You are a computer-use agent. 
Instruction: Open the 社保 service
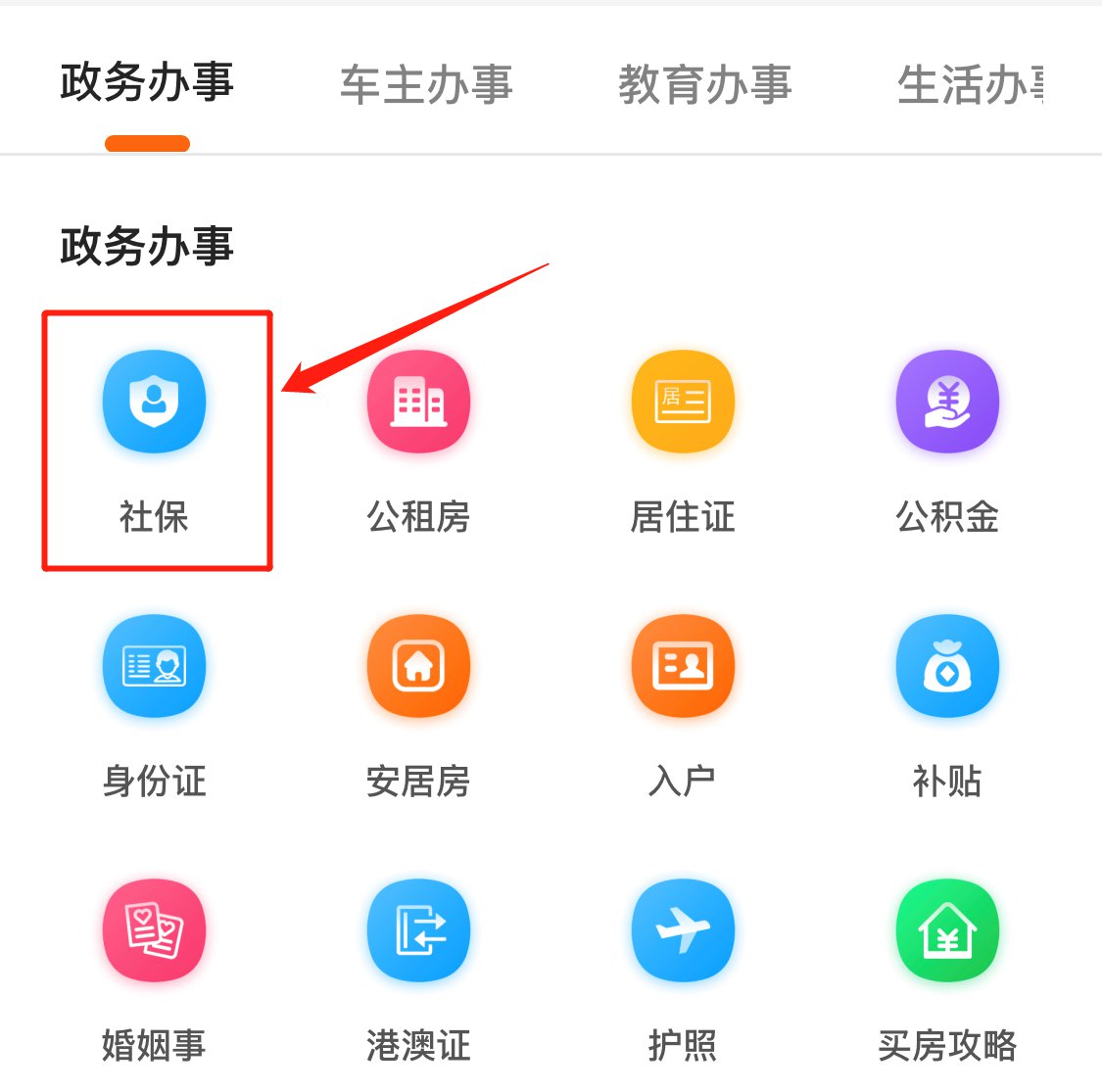[155, 404]
